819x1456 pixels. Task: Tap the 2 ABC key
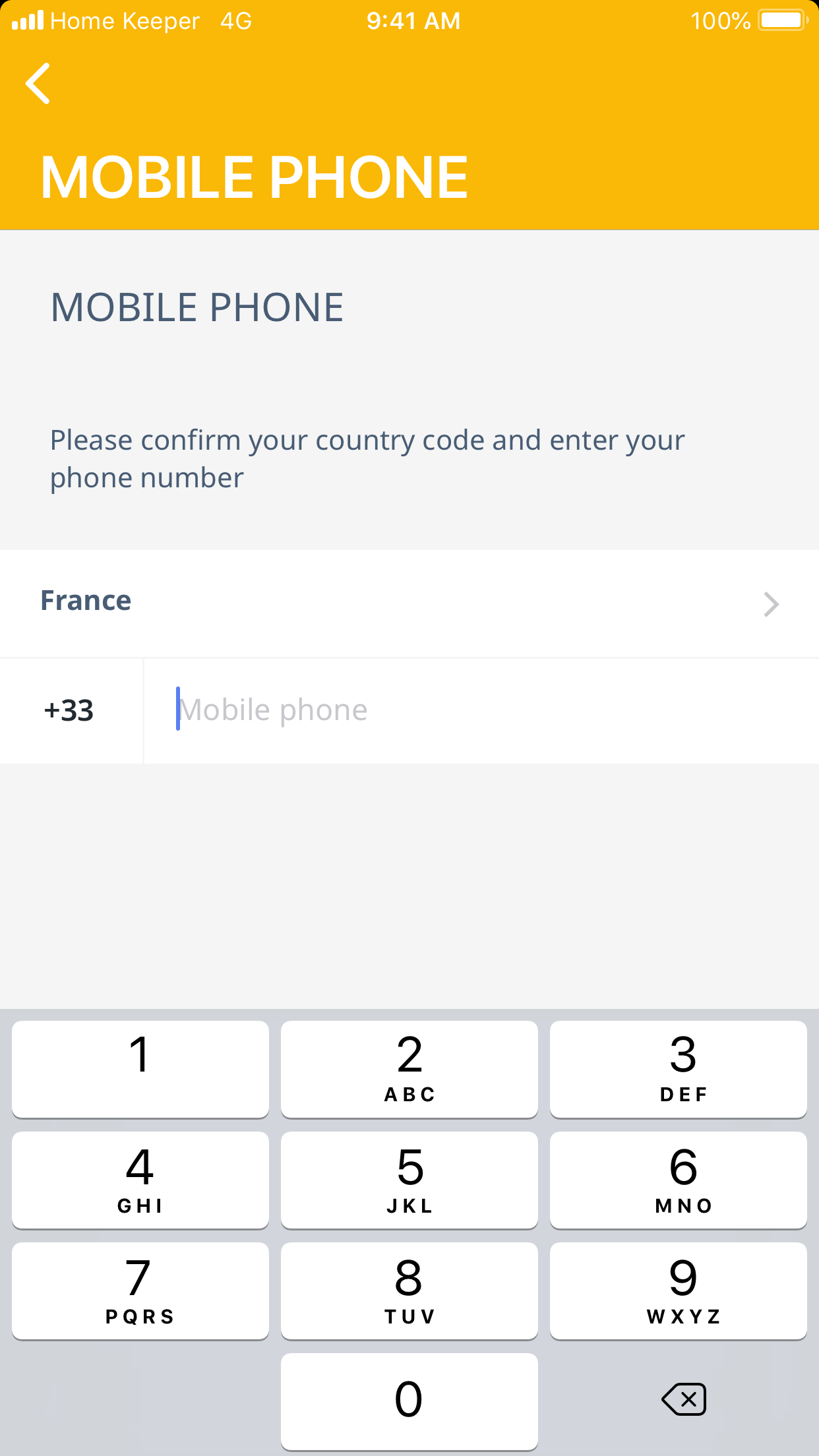point(409,1069)
